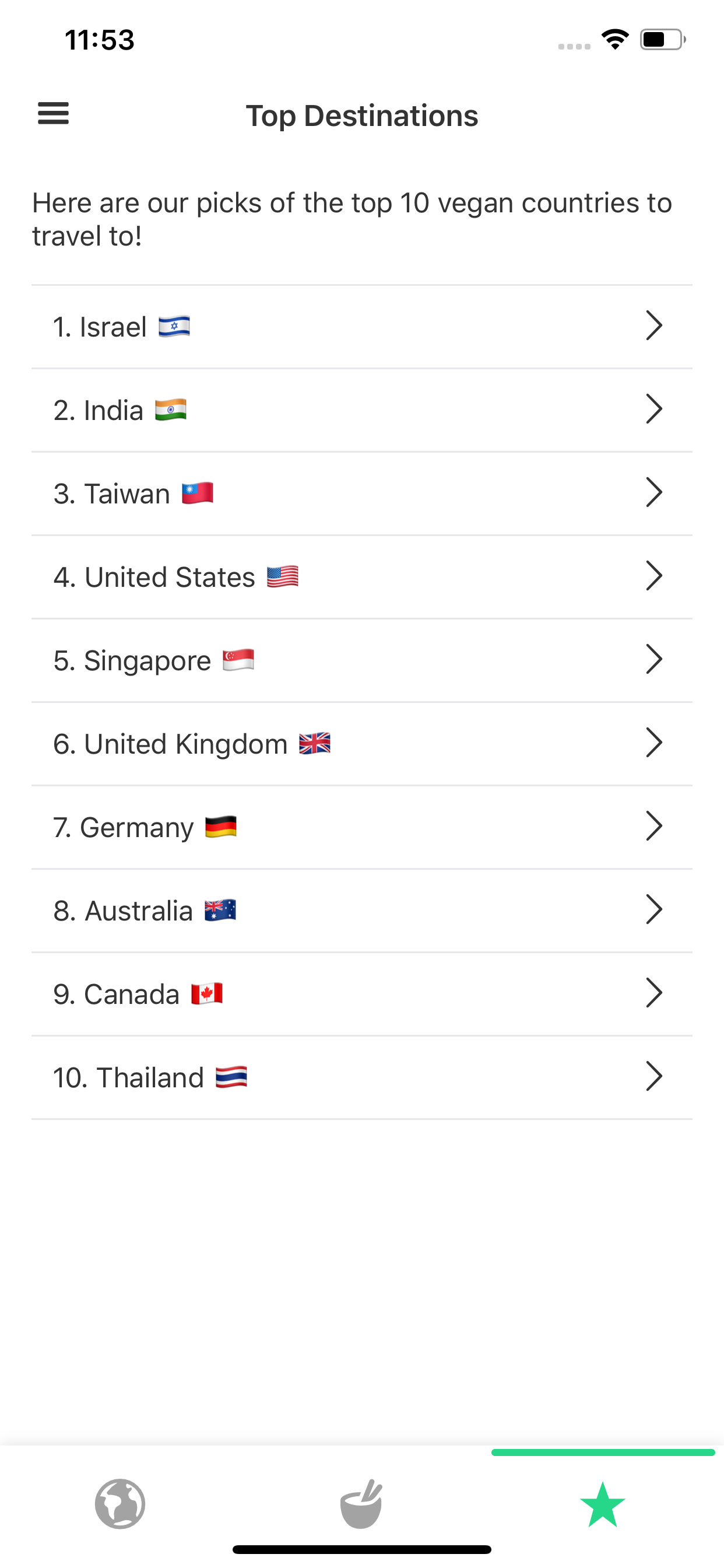Switch to the food bowl tab
The image size is (724, 1568).
point(361,1503)
